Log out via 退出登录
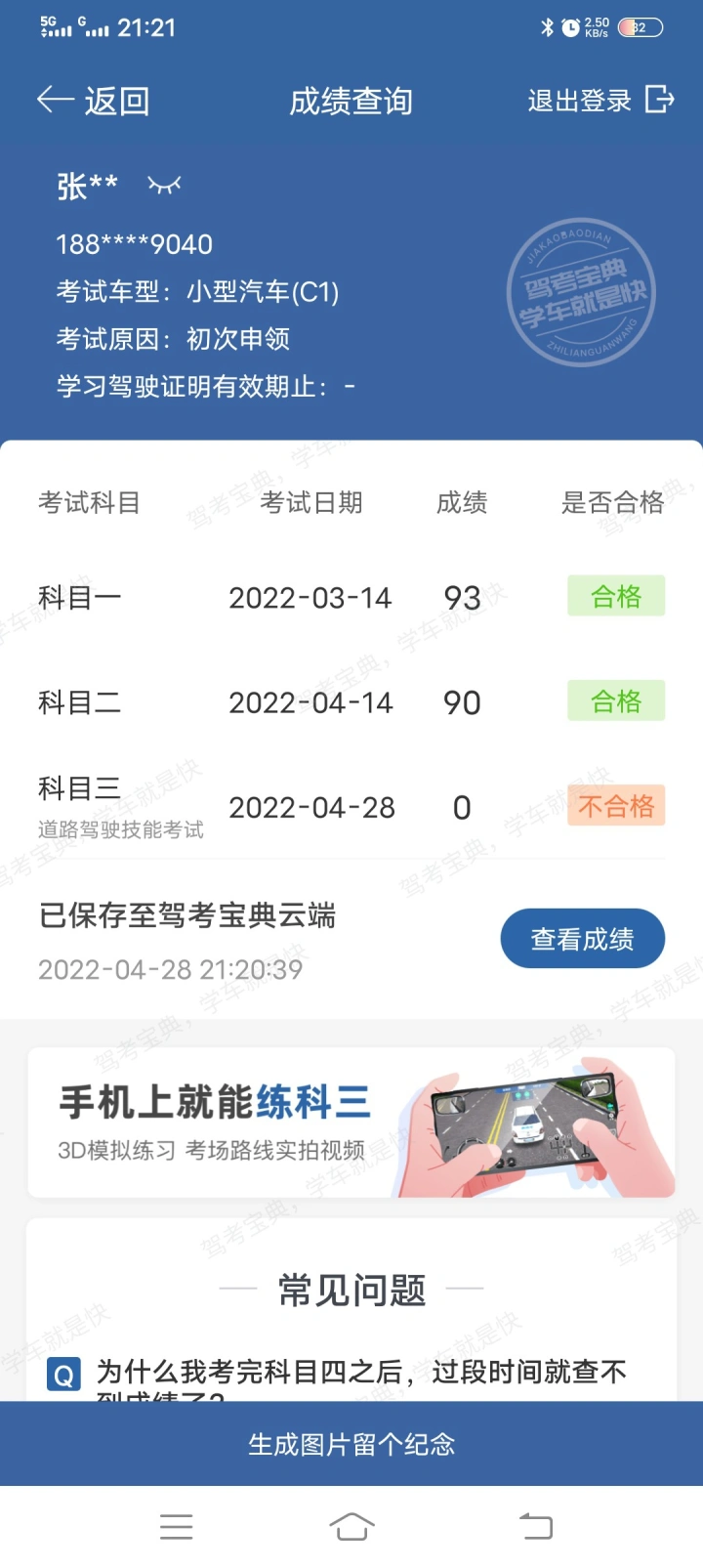The height and width of the screenshot is (1568, 703). [x=600, y=100]
